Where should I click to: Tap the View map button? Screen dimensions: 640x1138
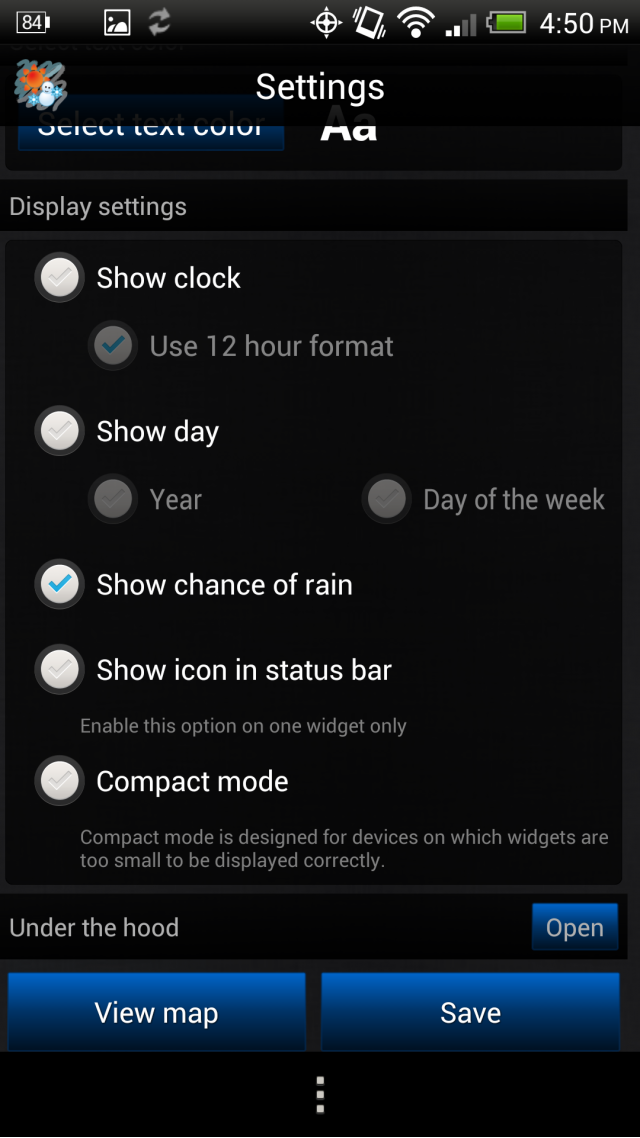[157, 1012]
